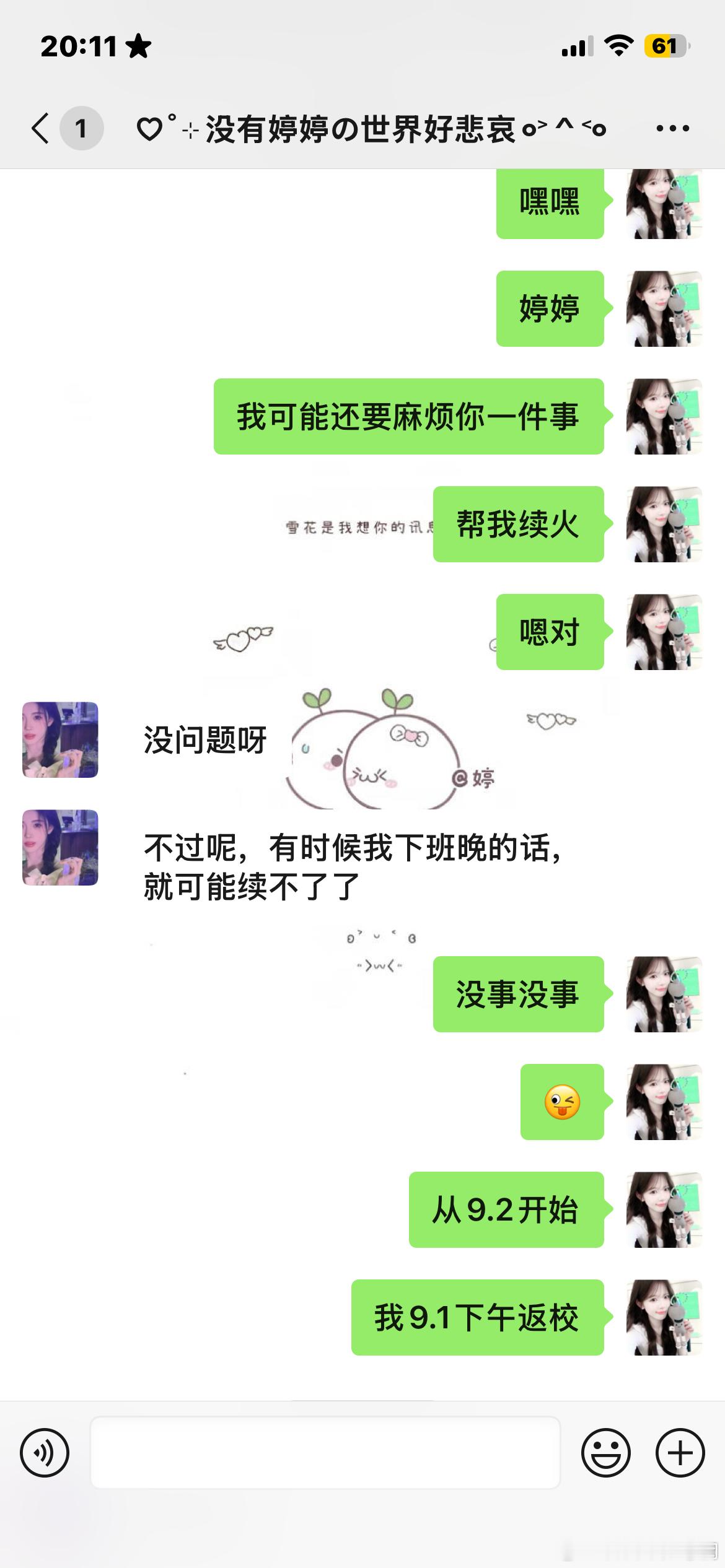
Task: Open the contact's avatar beside 没问题呀
Action: coord(60,739)
